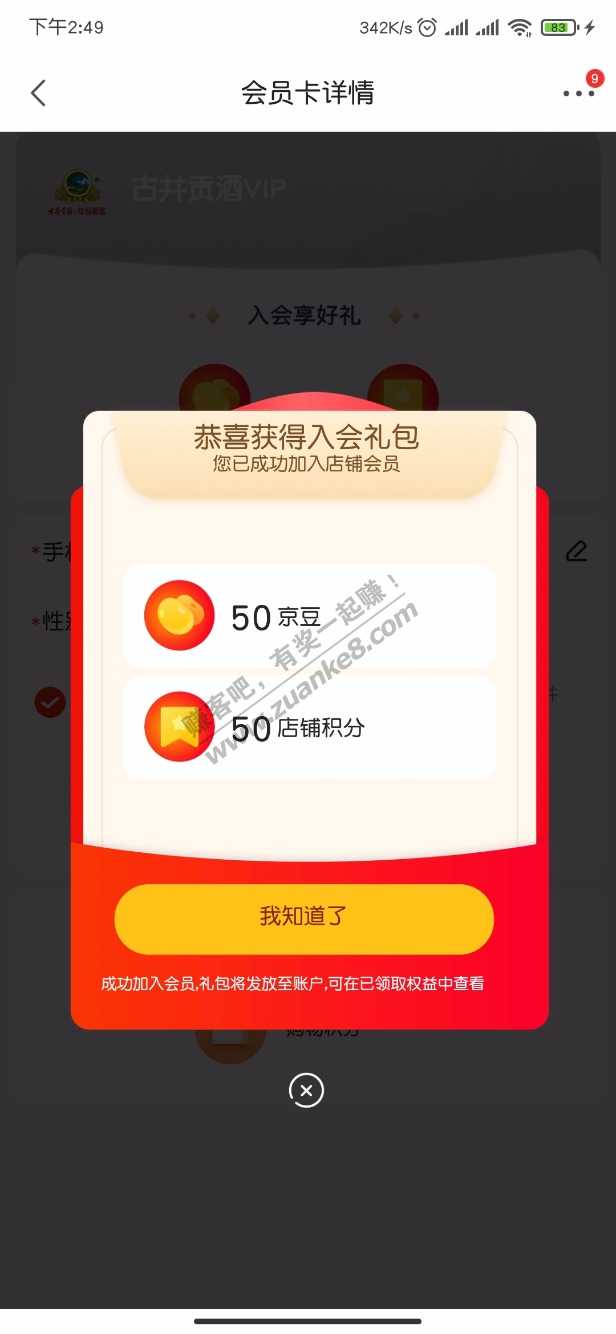Go back from the membership card details page
Screen dimensions: 616x1334
[x=38, y=93]
